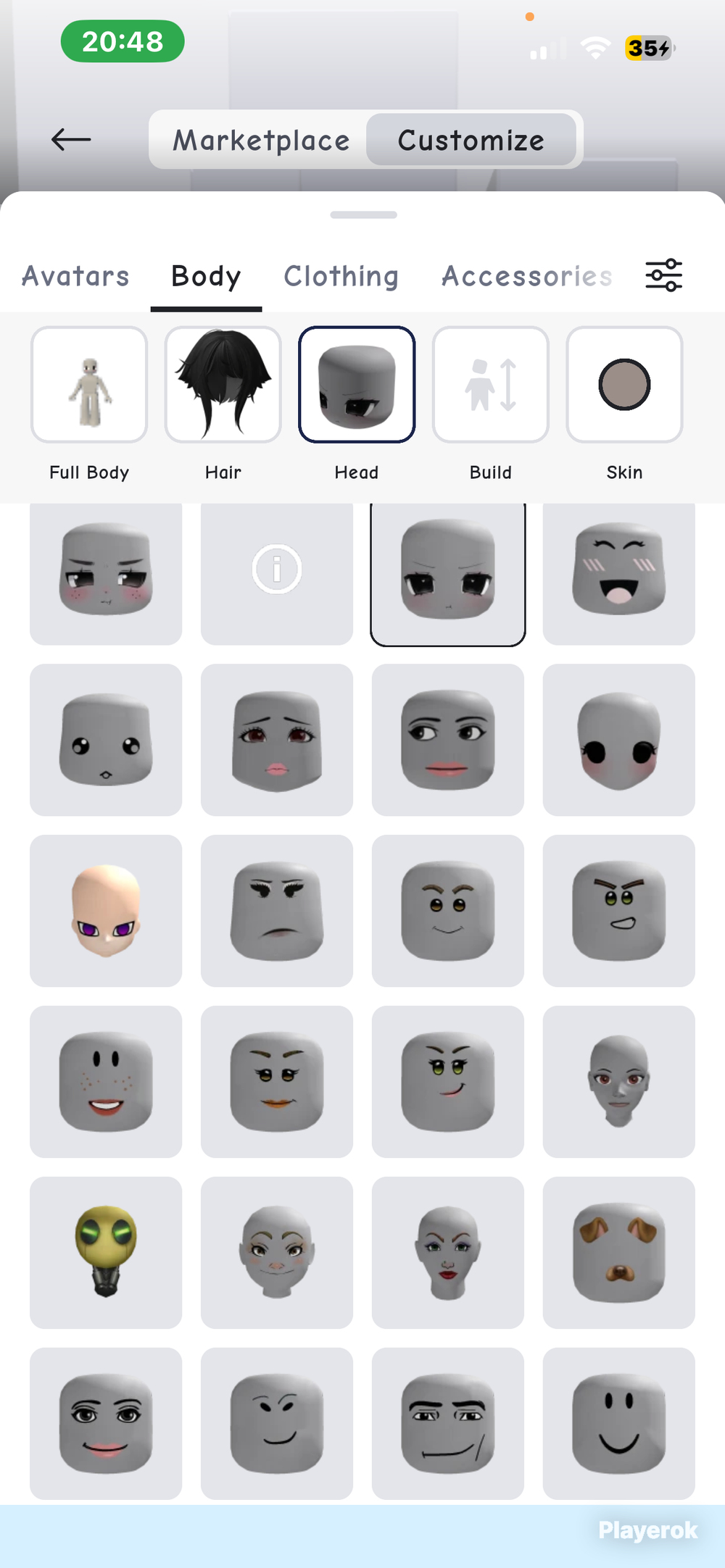Screen dimensions: 725x1568
Task: Pick the peach head with purple eyes
Action: coord(106,911)
